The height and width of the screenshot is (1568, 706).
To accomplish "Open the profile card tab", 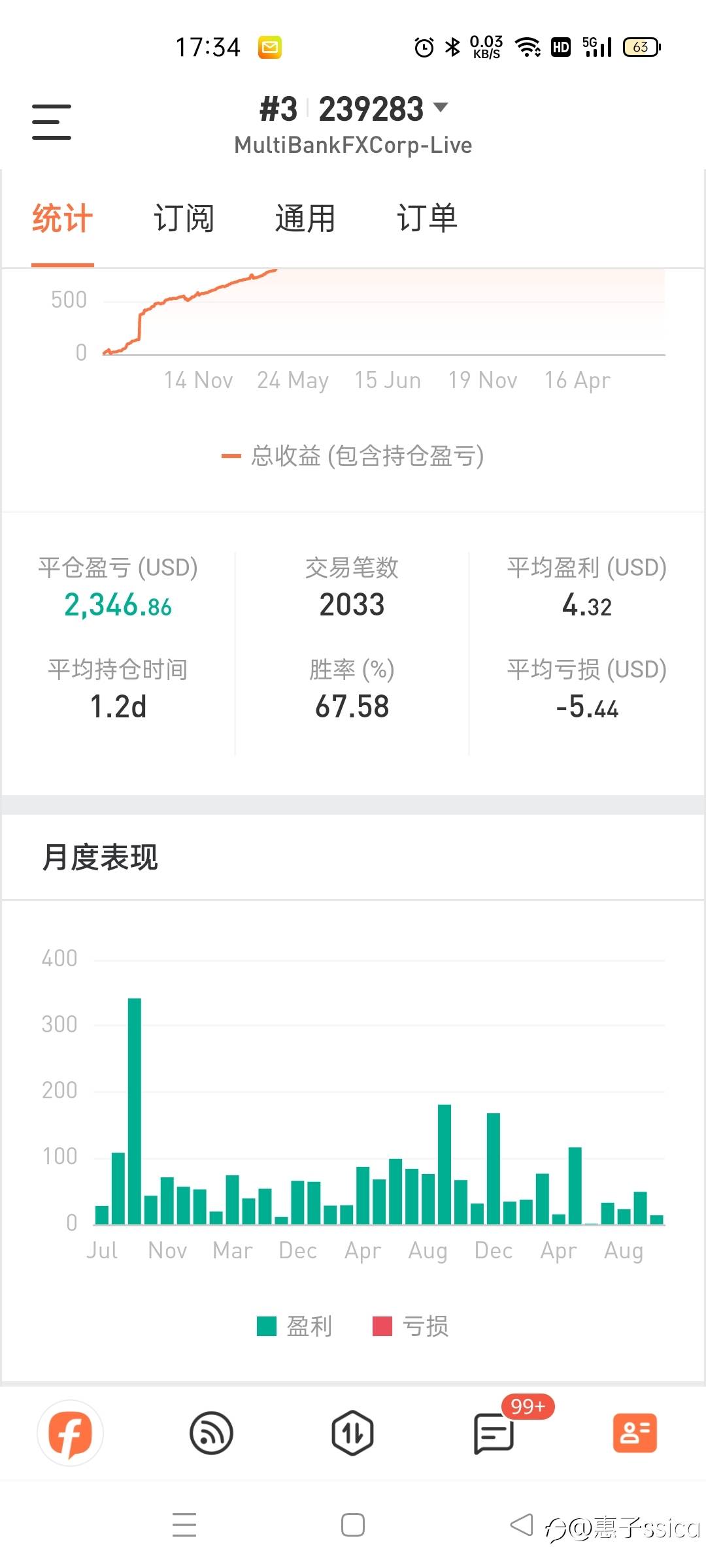I will coord(635,1433).
